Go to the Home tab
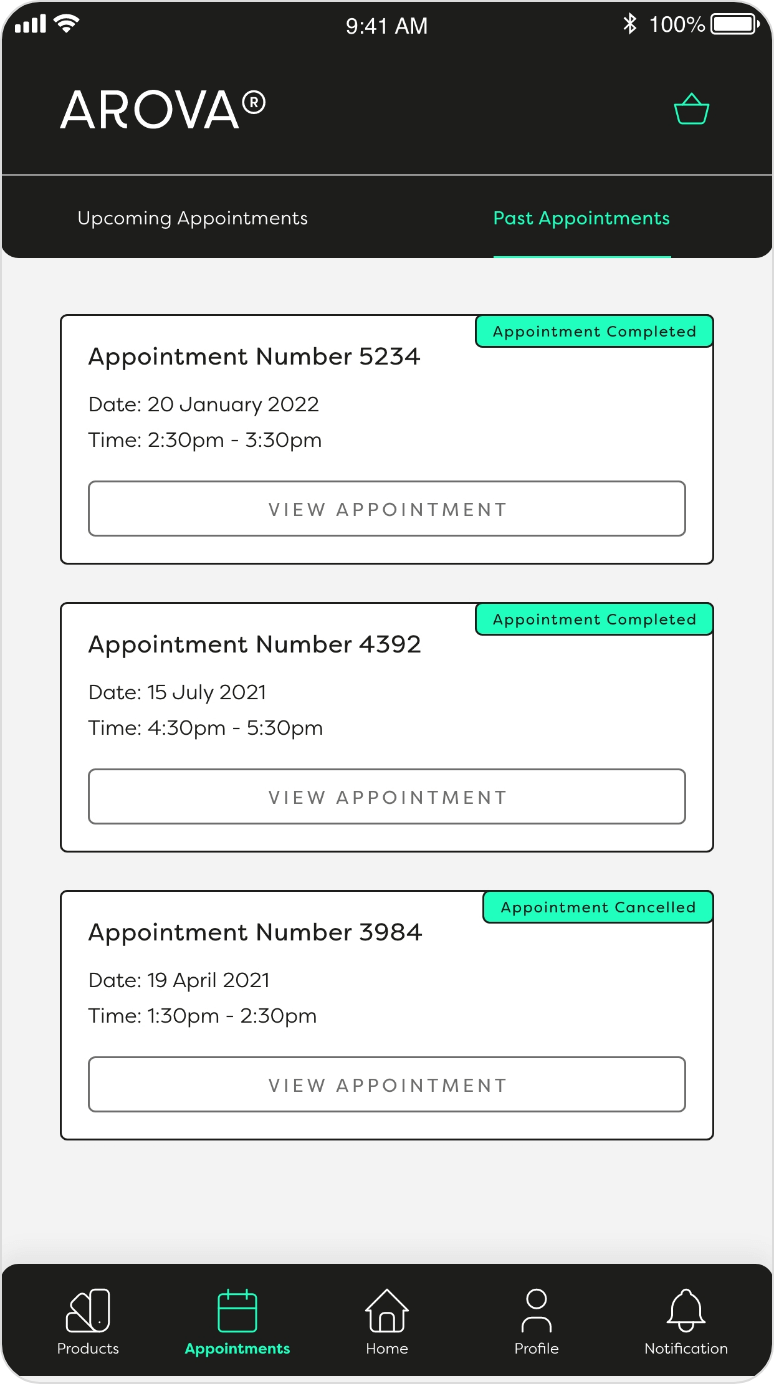 (x=387, y=1322)
